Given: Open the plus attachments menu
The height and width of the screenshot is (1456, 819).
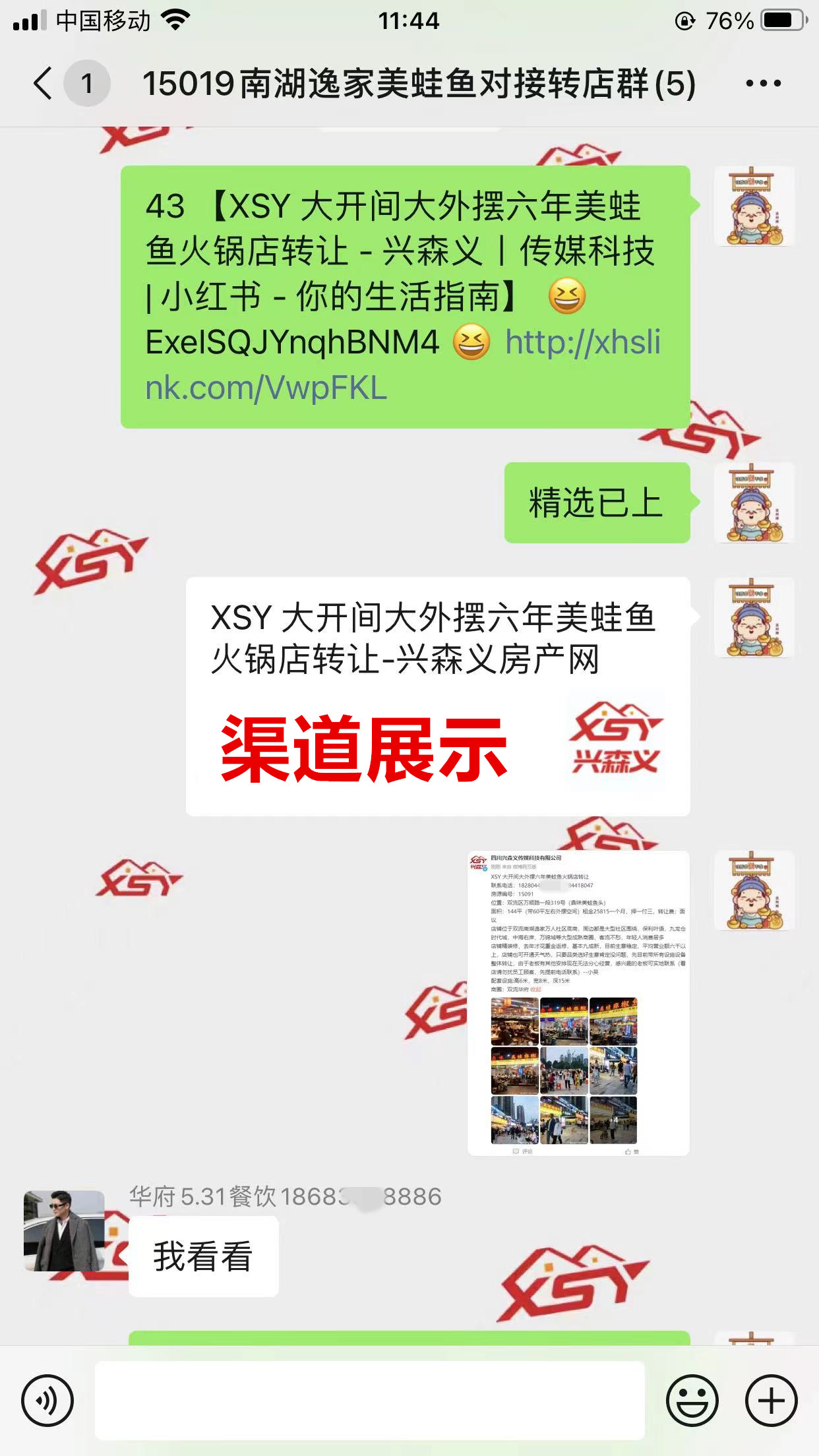Looking at the screenshot, I should tap(771, 1401).
